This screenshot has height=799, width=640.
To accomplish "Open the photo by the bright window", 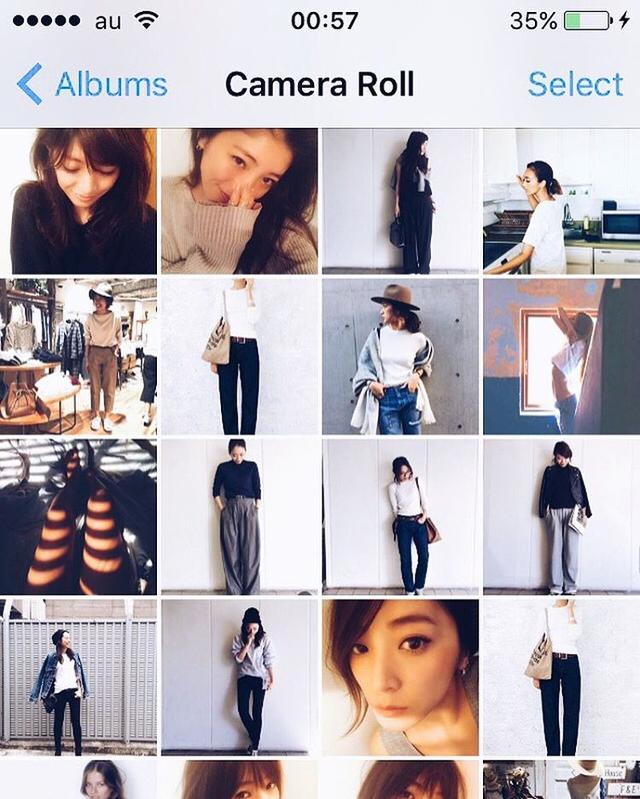I will point(561,357).
